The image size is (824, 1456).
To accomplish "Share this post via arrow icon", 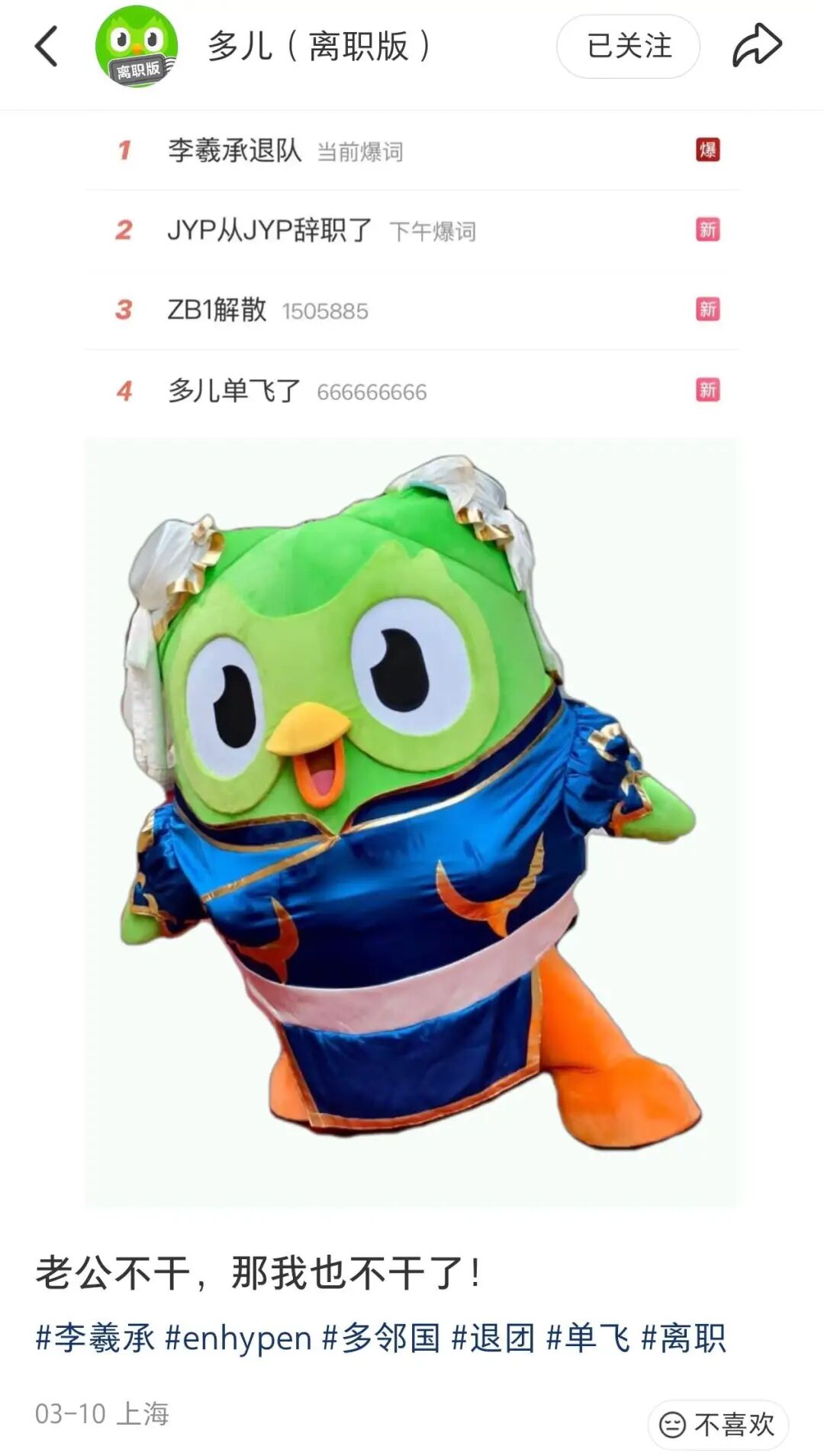I will [757, 46].
